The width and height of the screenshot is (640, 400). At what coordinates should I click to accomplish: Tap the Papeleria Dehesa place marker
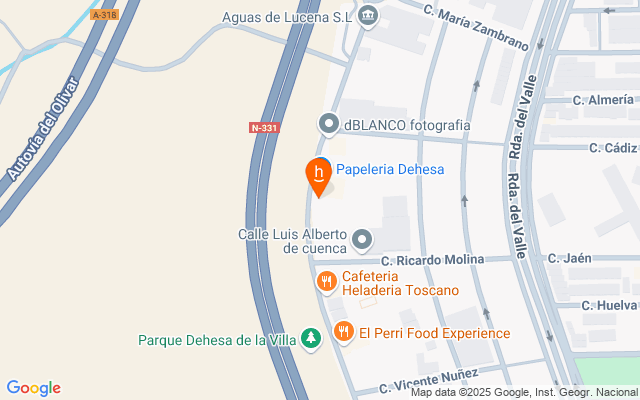pos(319,171)
